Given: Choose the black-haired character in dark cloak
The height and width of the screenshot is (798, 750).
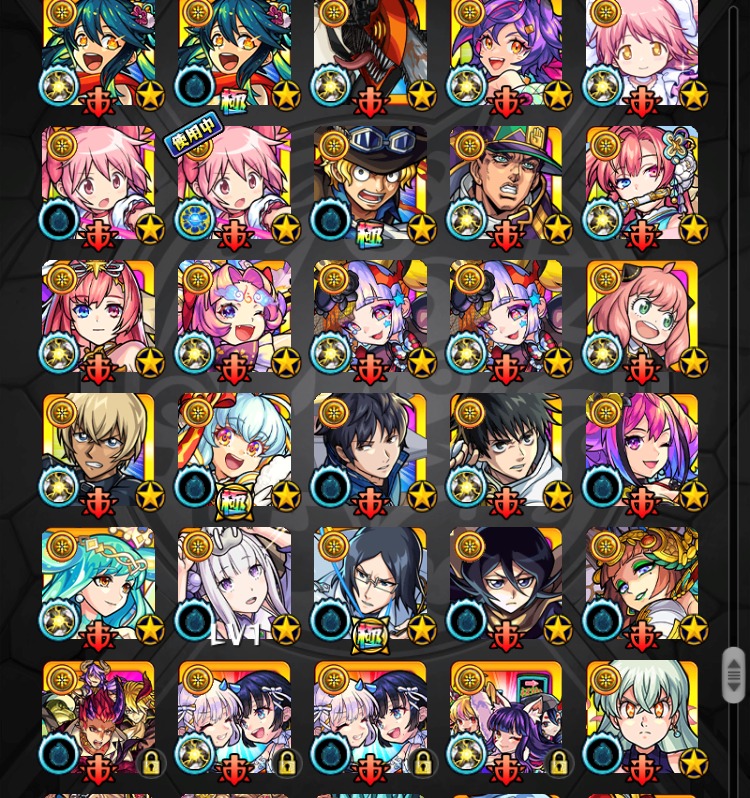Looking at the screenshot, I should pyautogui.click(x=506, y=586).
